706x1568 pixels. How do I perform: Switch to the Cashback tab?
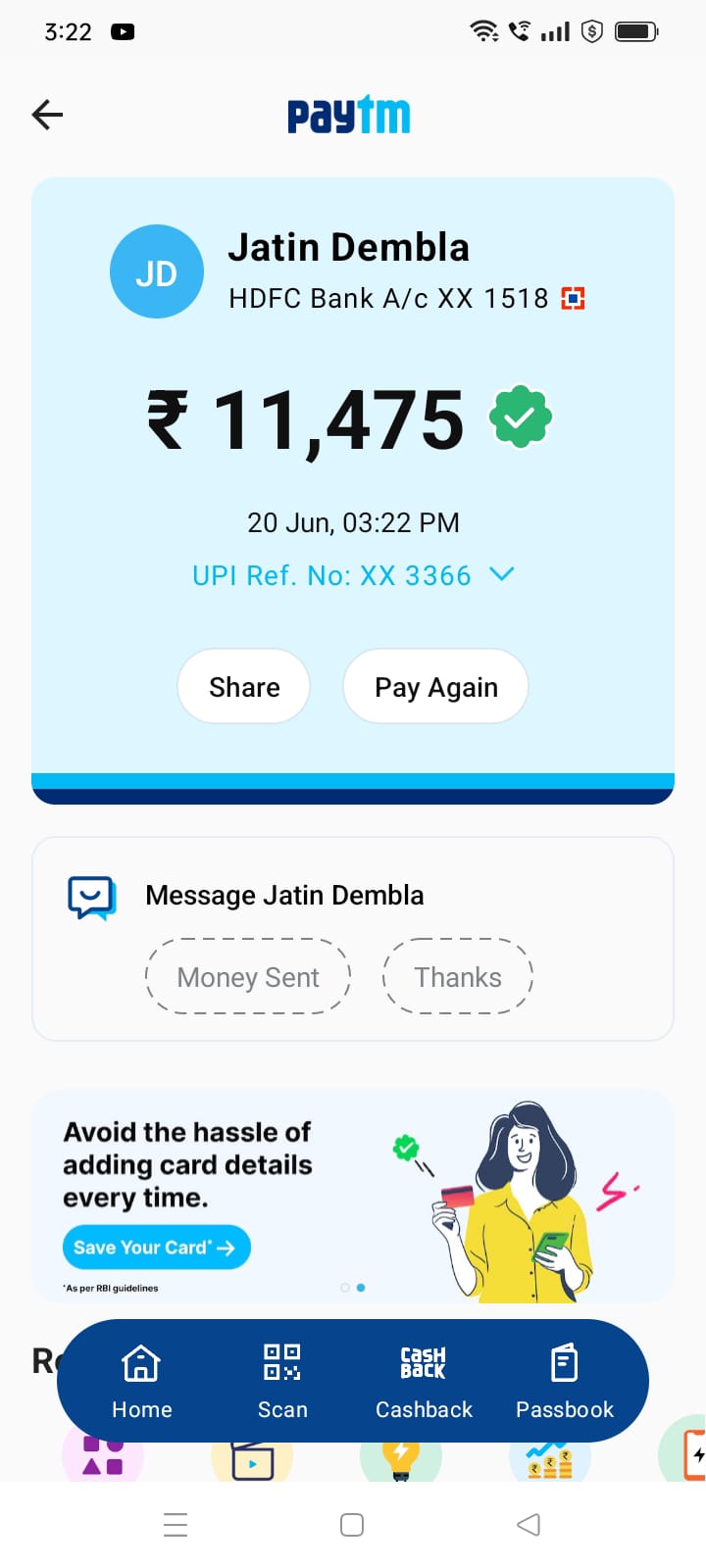pos(424,1381)
